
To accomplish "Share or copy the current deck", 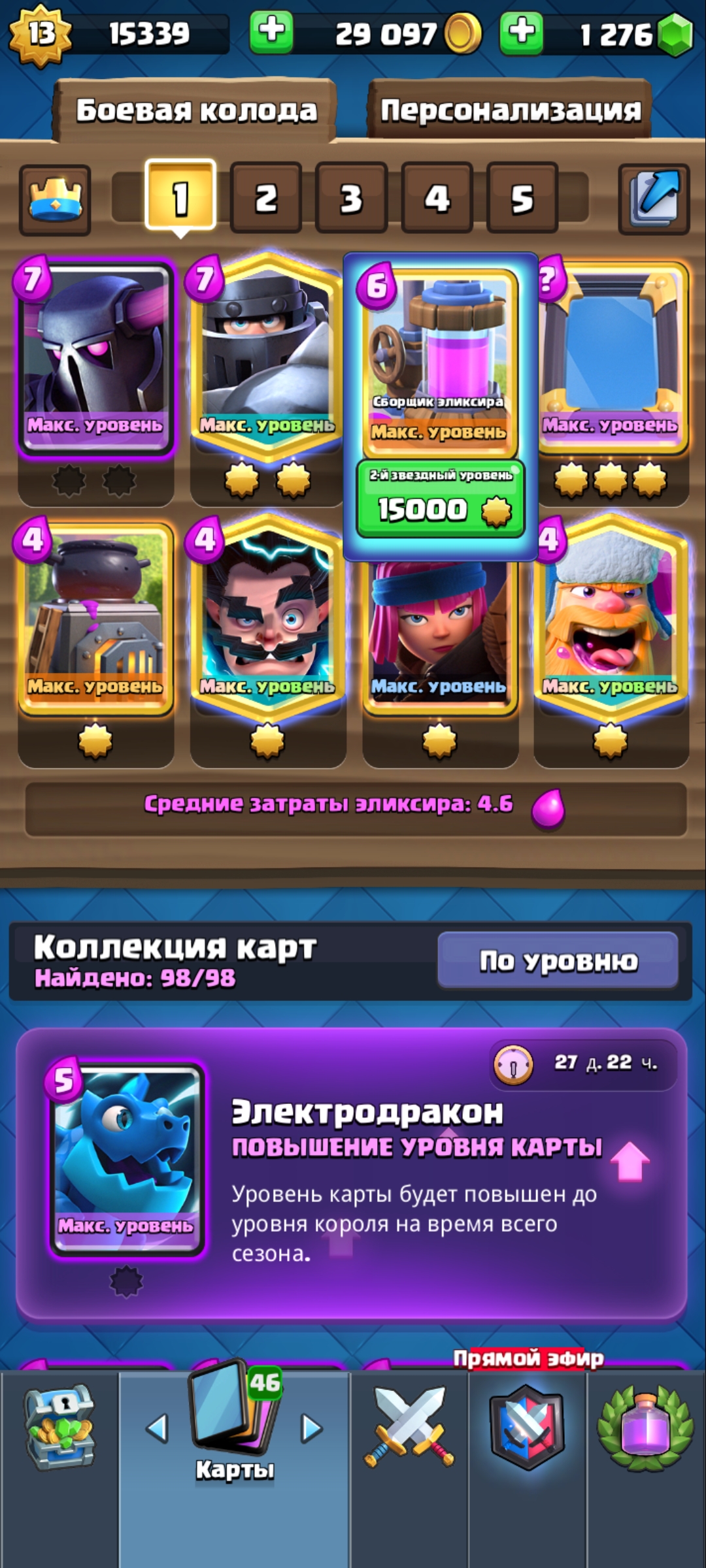I will (x=654, y=198).
